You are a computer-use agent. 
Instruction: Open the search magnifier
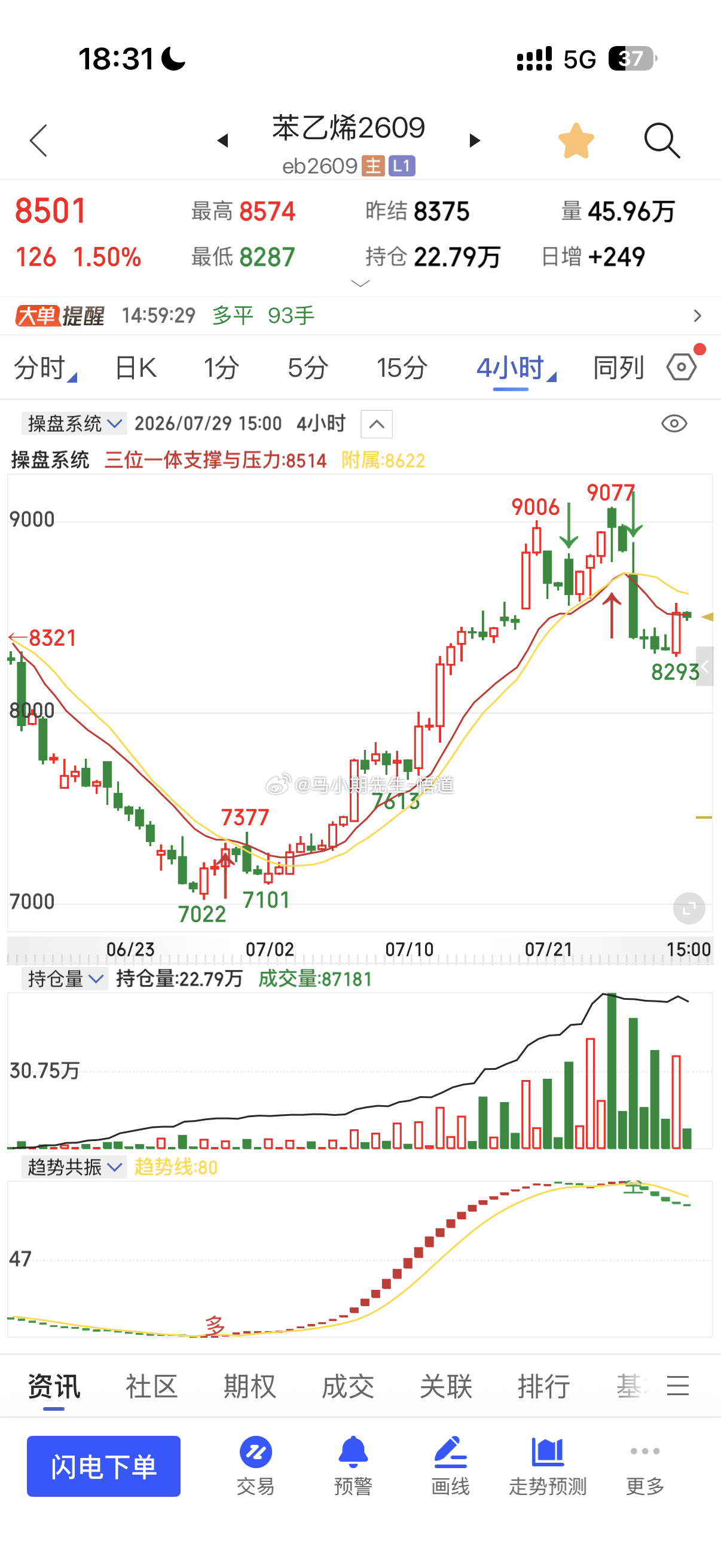click(x=661, y=141)
